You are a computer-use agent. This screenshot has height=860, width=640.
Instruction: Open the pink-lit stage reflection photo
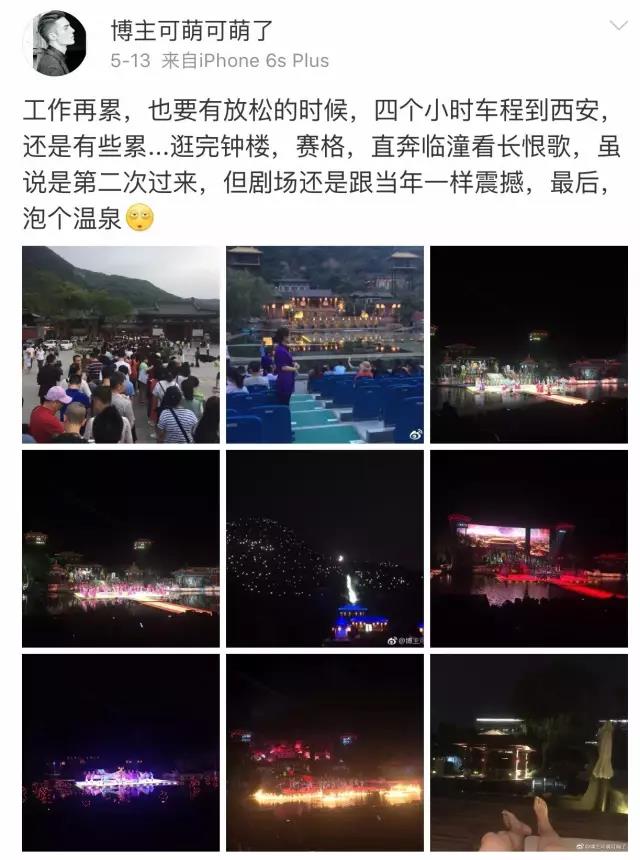point(121,548)
